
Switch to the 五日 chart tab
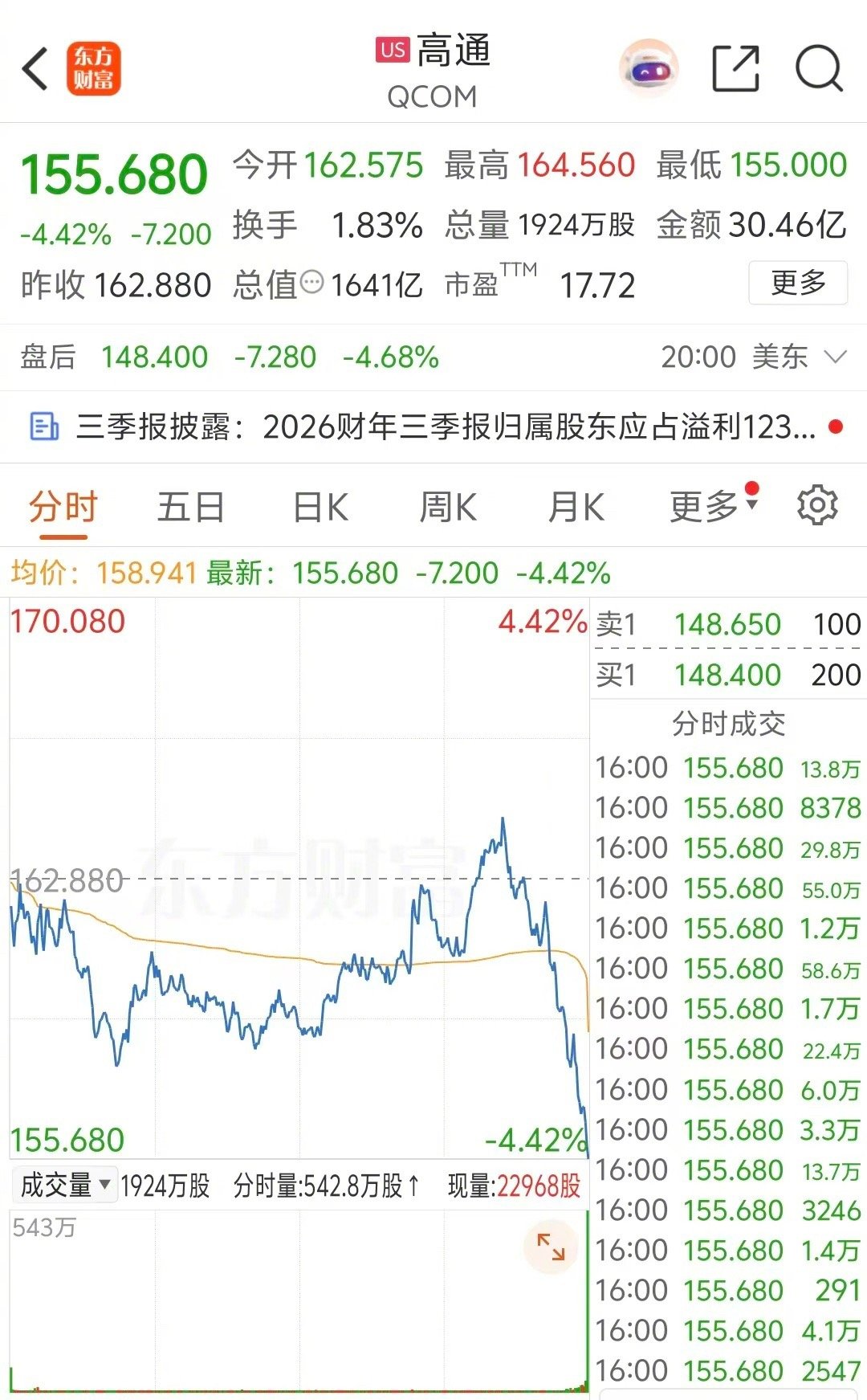[191, 508]
